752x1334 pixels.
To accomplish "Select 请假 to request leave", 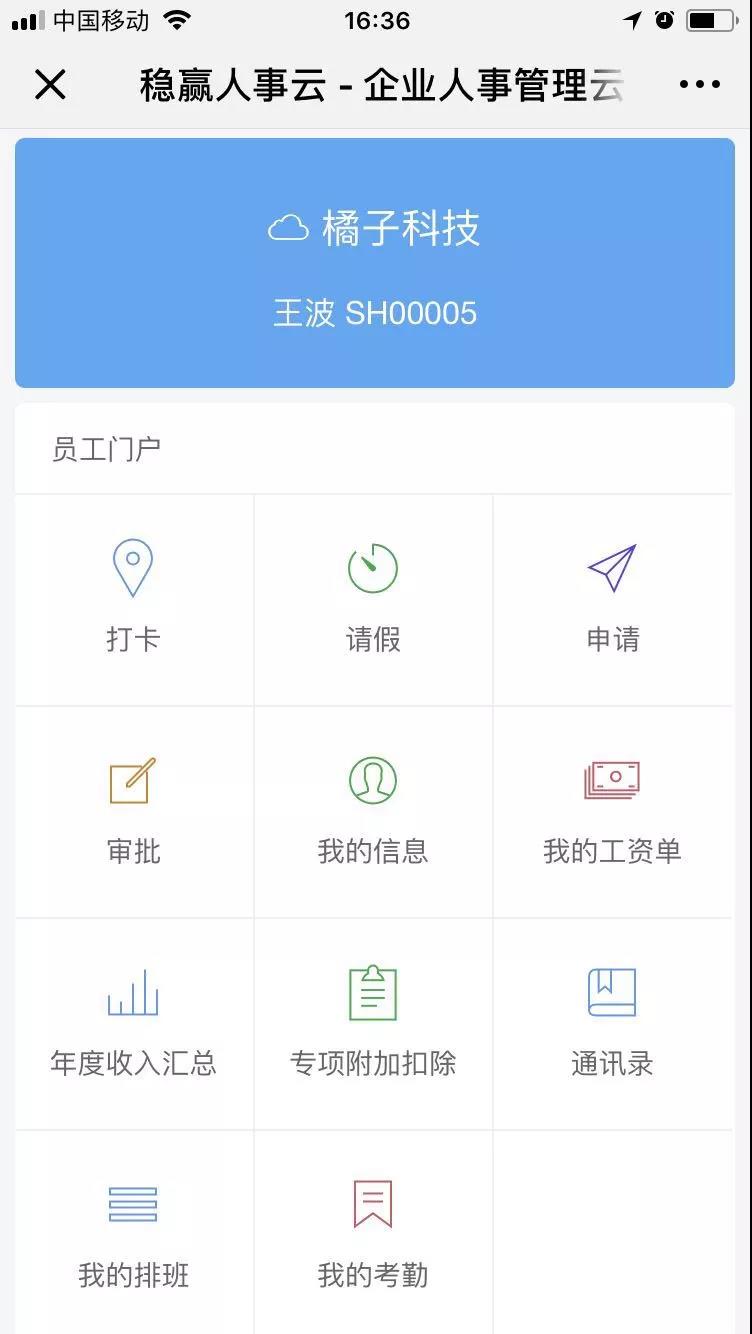I will (x=373, y=598).
